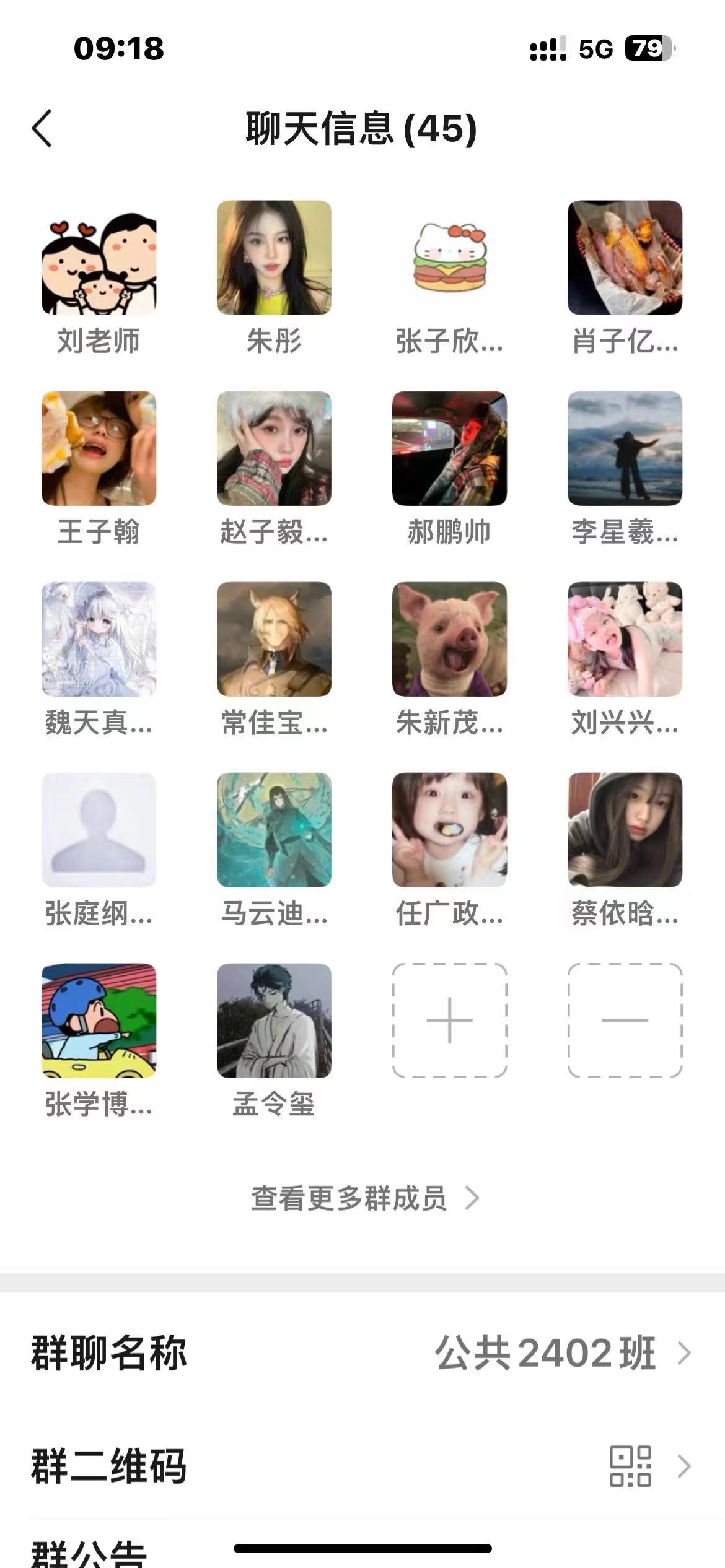Screen dimensions: 725x1568
Task: View 孟令玺's profile
Action: pos(274,1021)
